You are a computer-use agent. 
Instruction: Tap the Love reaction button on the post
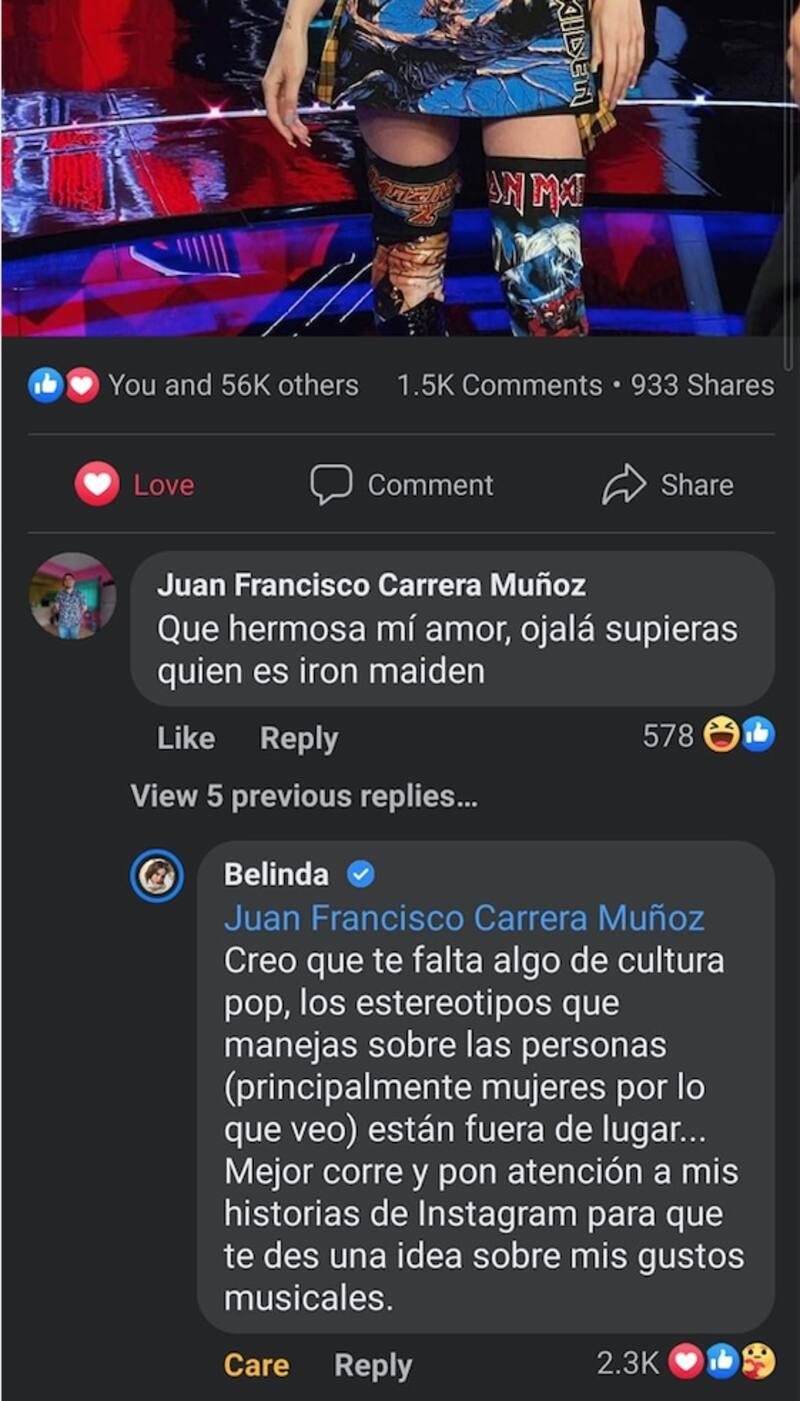coord(136,485)
